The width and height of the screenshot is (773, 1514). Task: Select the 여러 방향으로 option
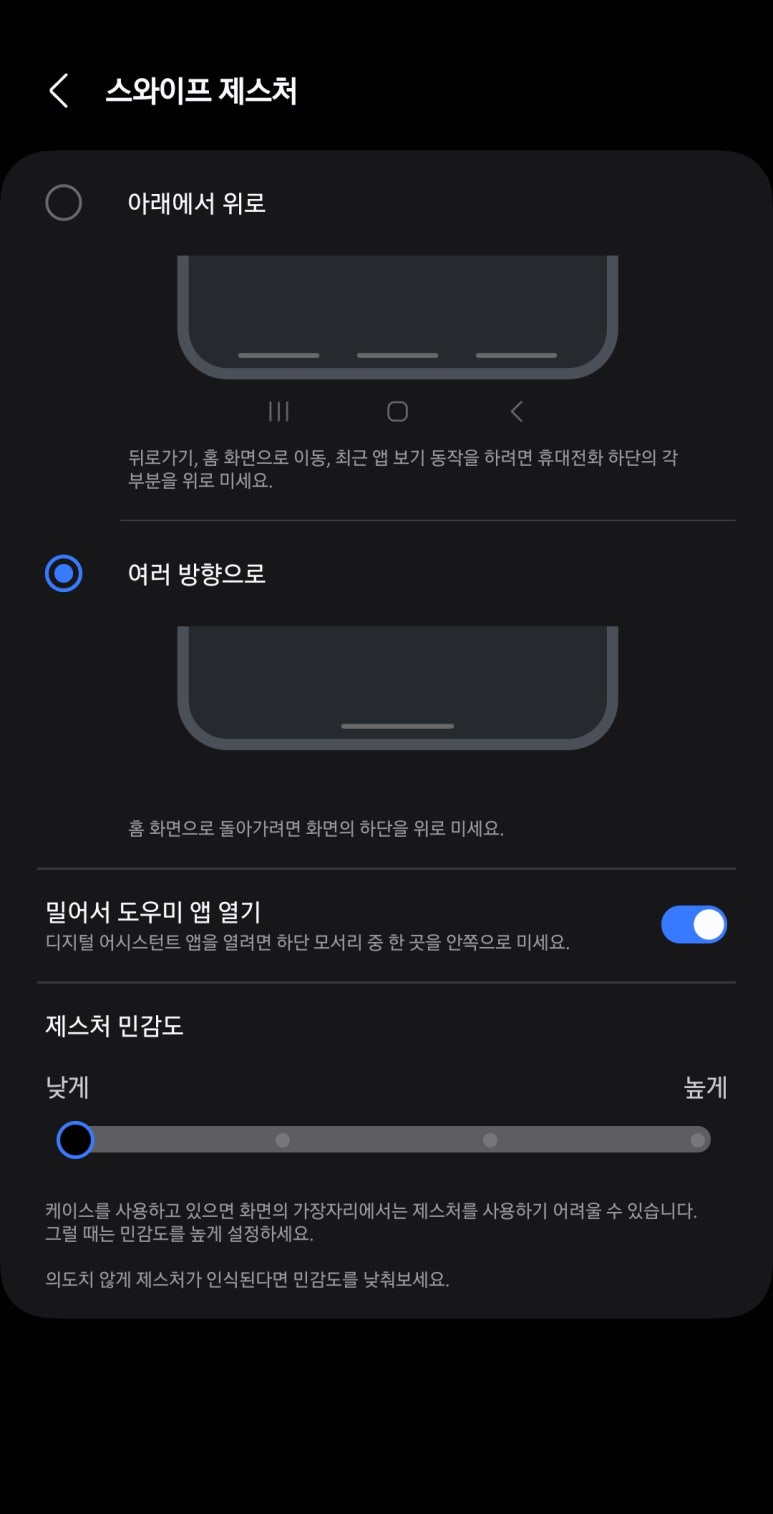[64, 574]
